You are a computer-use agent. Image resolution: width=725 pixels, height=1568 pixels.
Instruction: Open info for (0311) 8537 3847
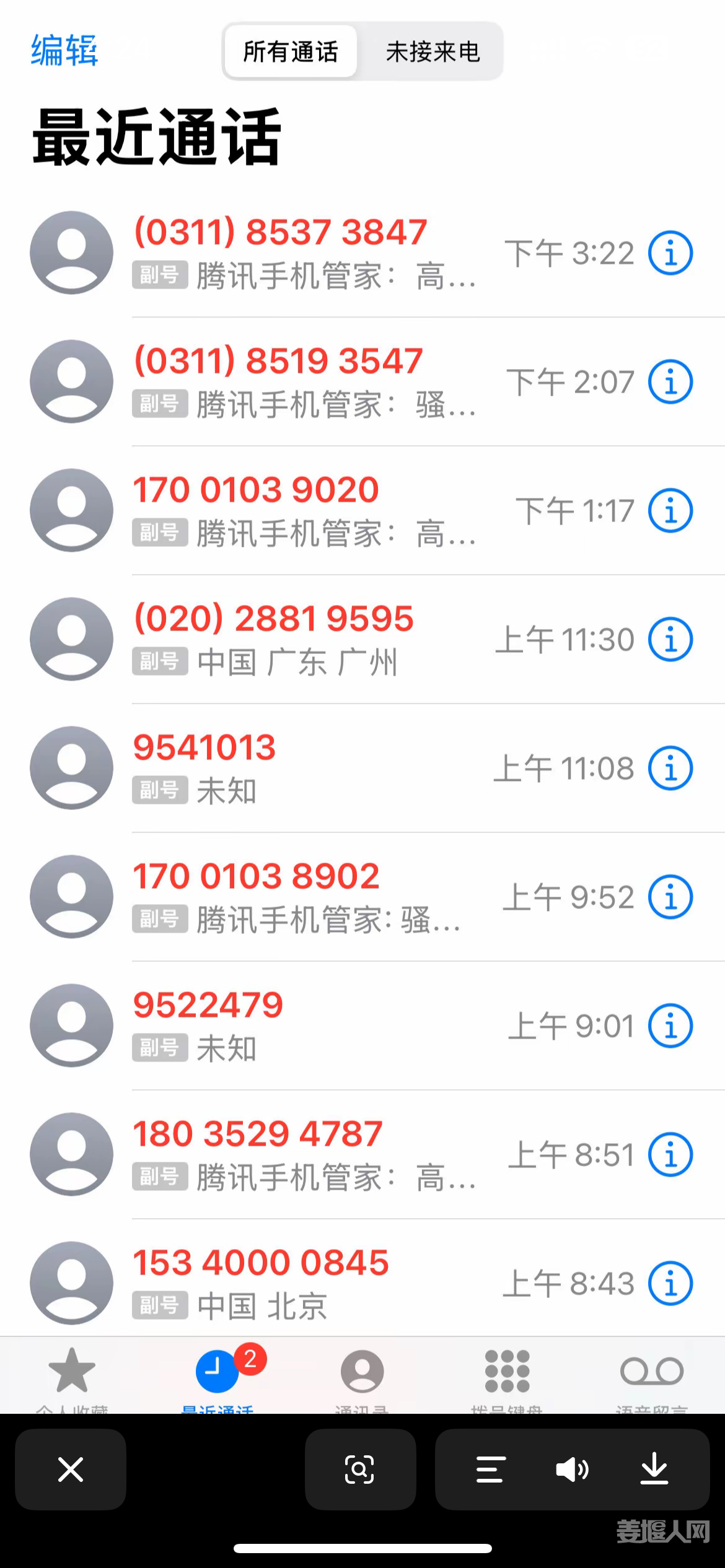click(670, 253)
